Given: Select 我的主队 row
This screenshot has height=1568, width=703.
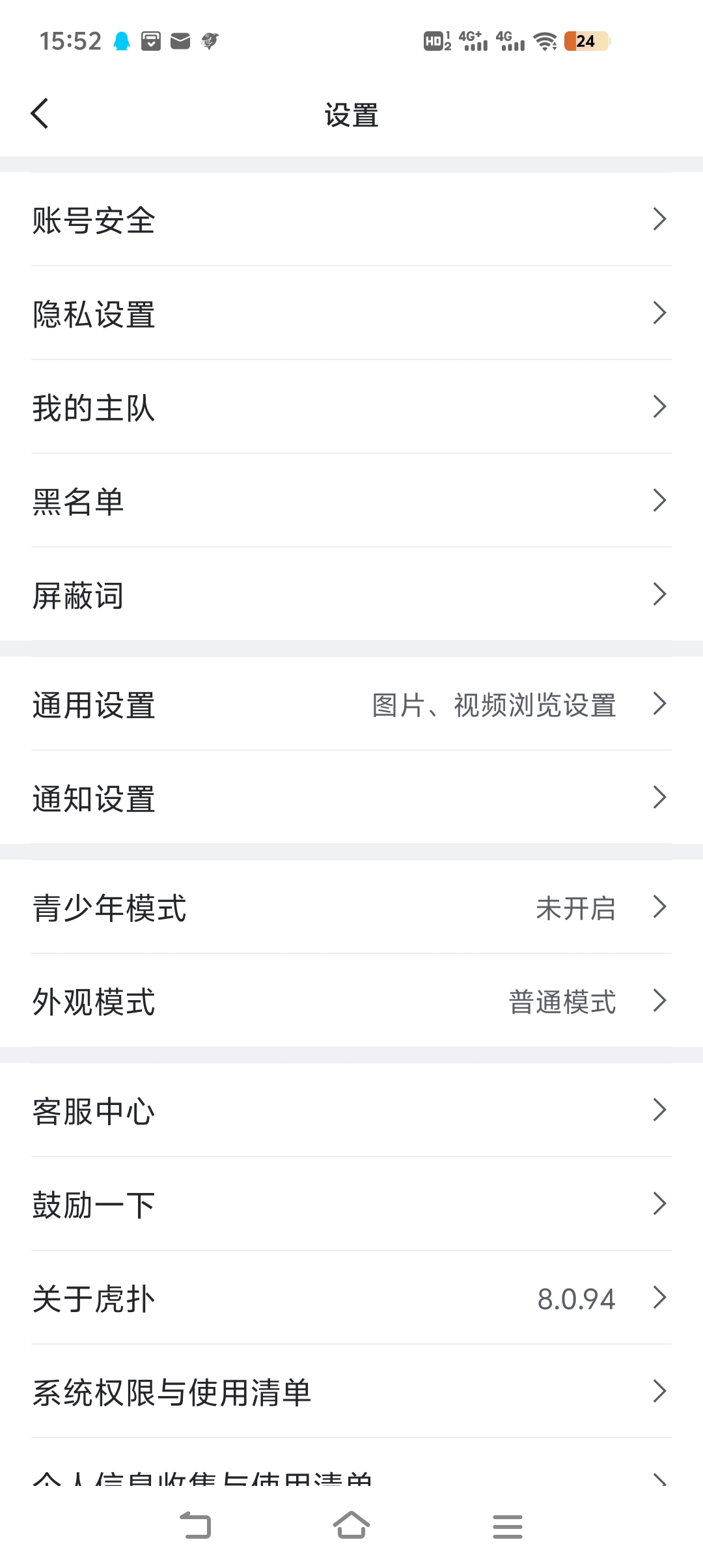Looking at the screenshot, I should [x=351, y=407].
